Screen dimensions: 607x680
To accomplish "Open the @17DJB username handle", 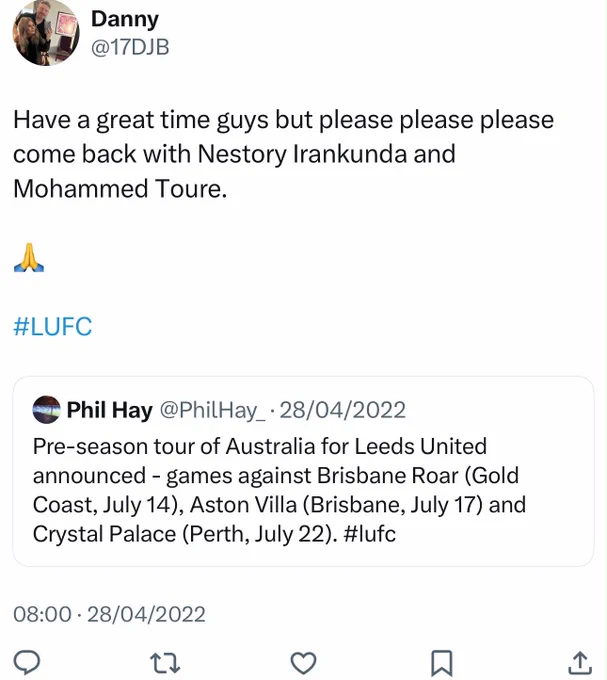I will tap(130, 47).
